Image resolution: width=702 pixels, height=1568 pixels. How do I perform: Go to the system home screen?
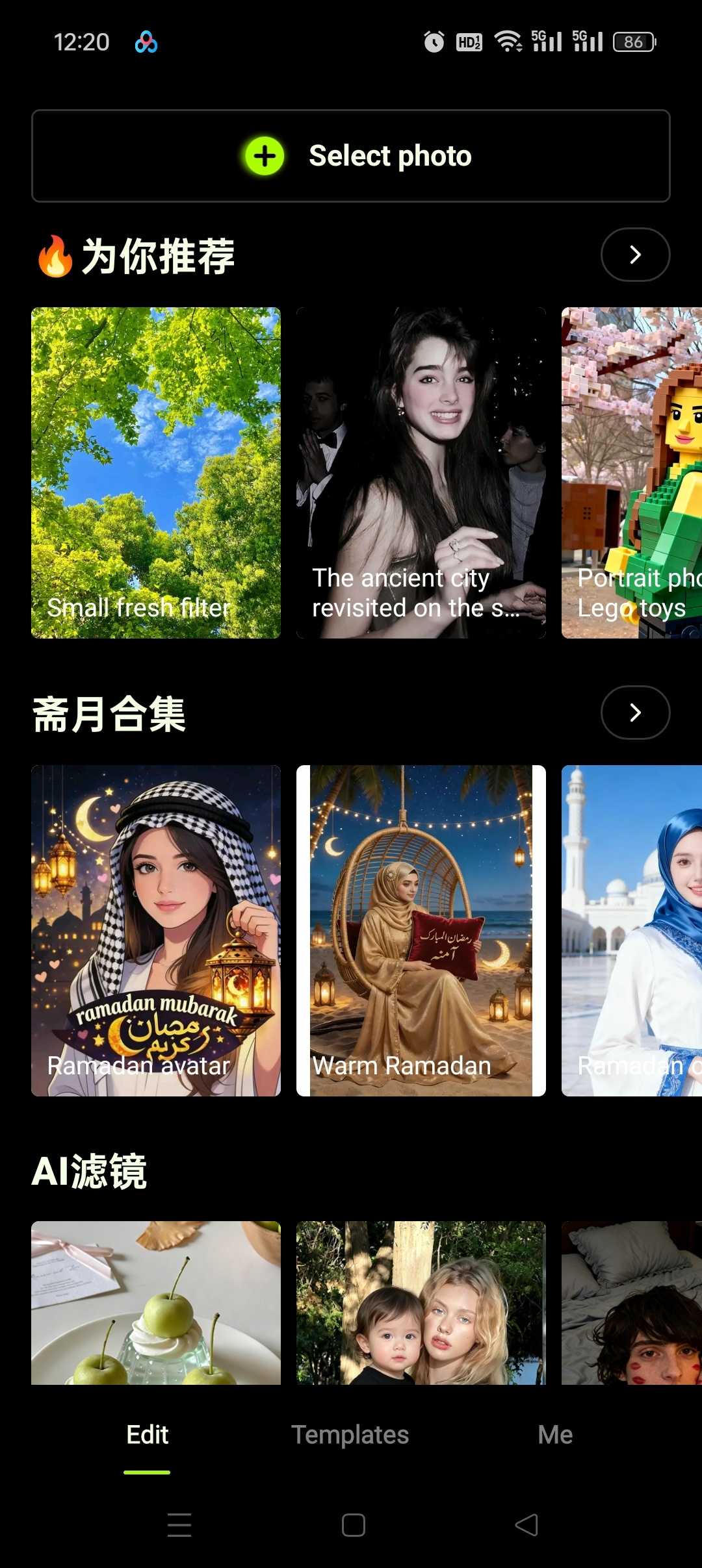click(x=353, y=1524)
